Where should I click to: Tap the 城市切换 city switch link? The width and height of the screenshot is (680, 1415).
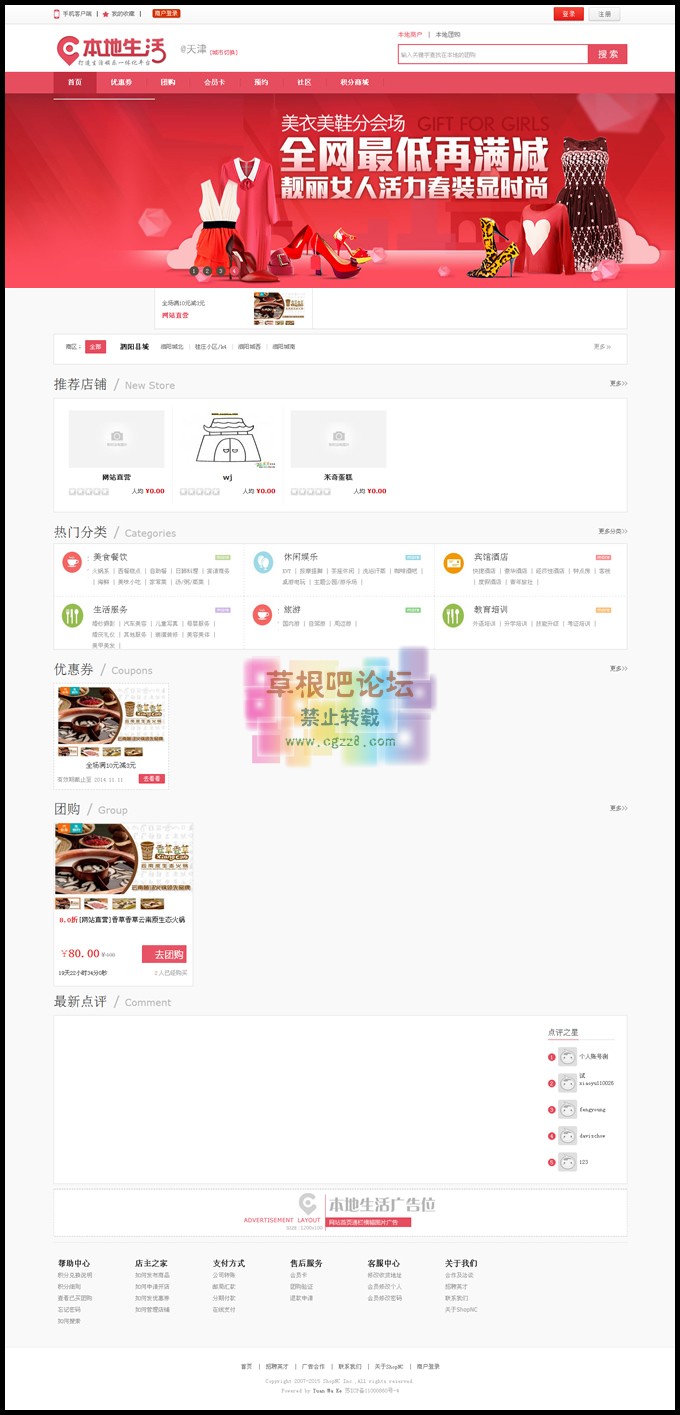pyautogui.click(x=223, y=52)
